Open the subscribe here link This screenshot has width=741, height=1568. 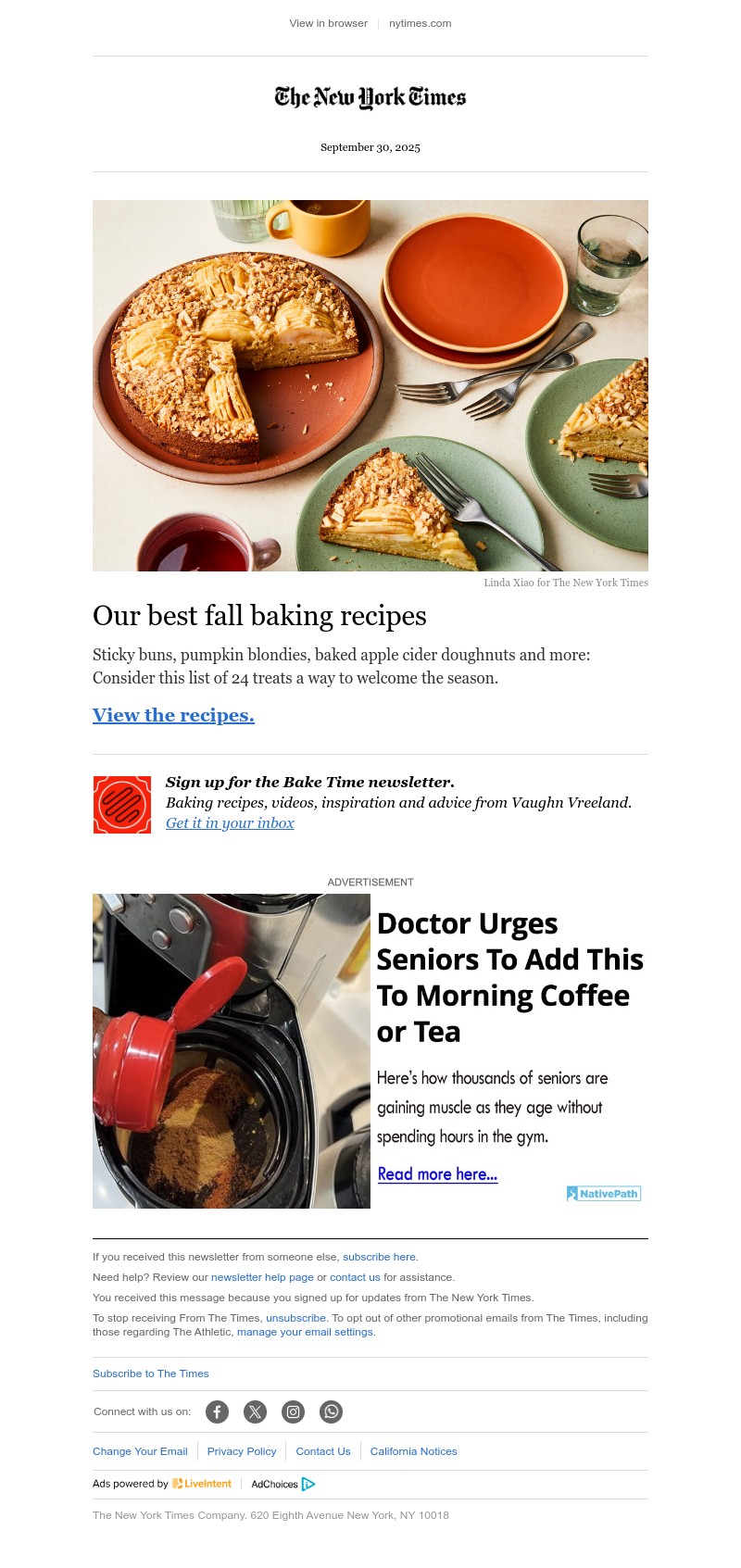tap(379, 1257)
